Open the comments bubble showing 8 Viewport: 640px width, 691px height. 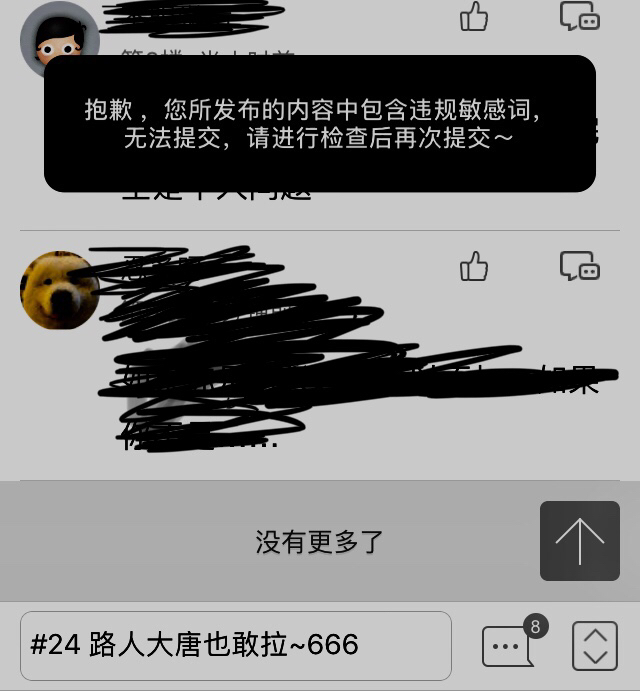tap(508, 646)
